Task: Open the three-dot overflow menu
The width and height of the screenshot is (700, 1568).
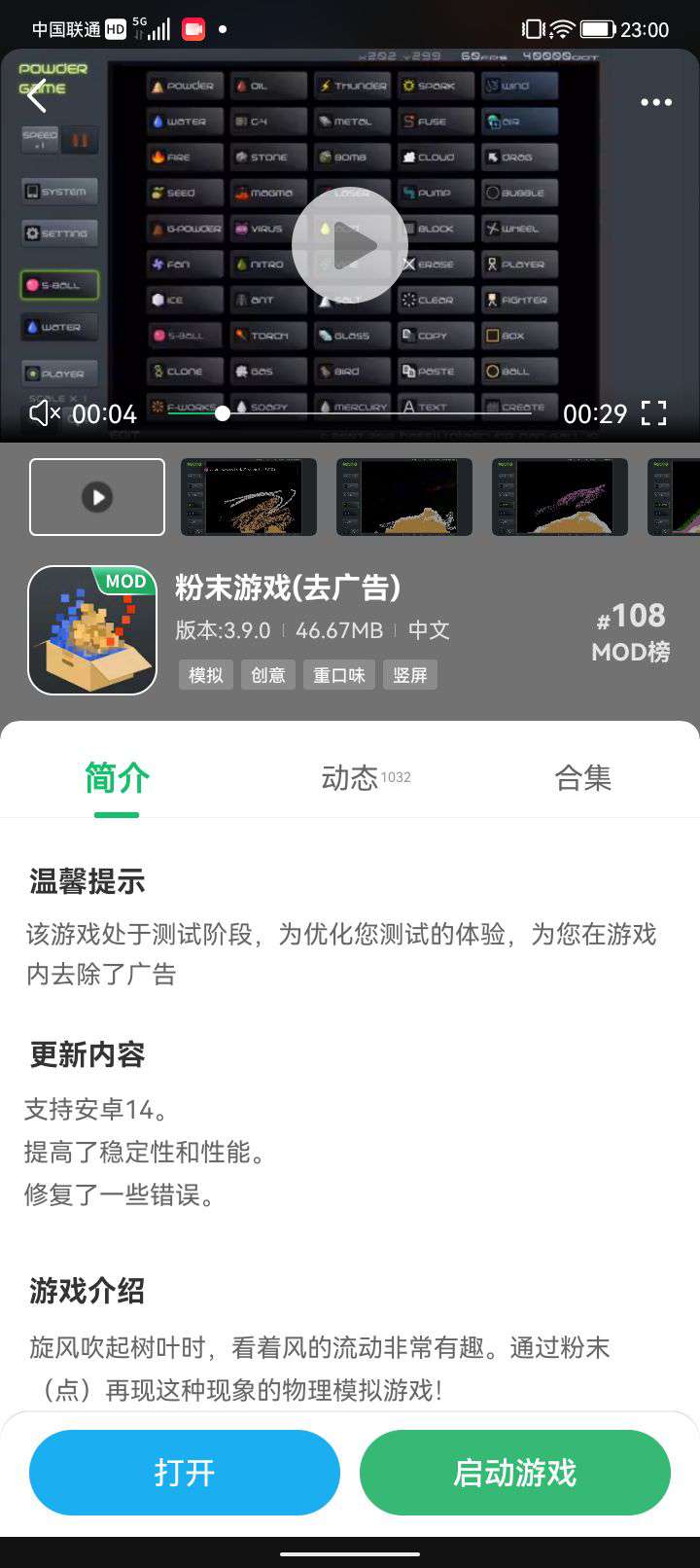Action: [655, 102]
